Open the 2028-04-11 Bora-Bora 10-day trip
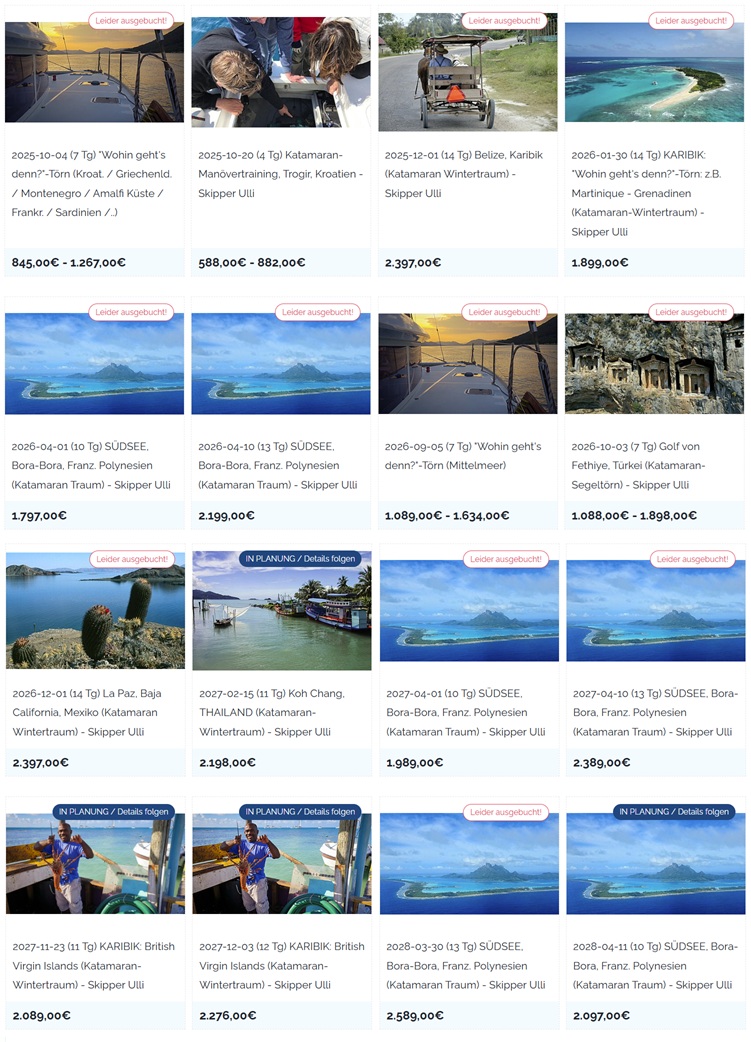This screenshot has height=1042, width=751. tap(654, 965)
